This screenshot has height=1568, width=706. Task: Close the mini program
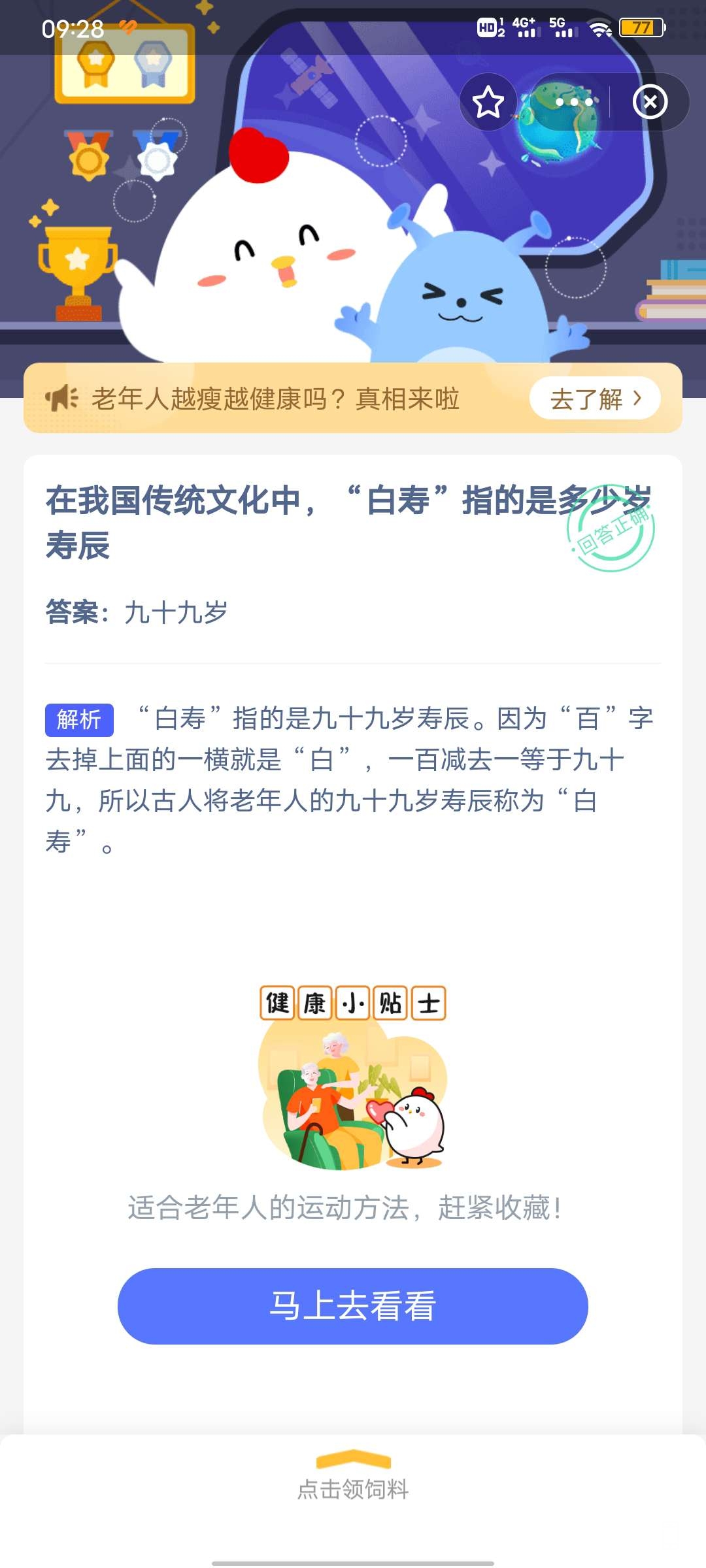tap(650, 103)
